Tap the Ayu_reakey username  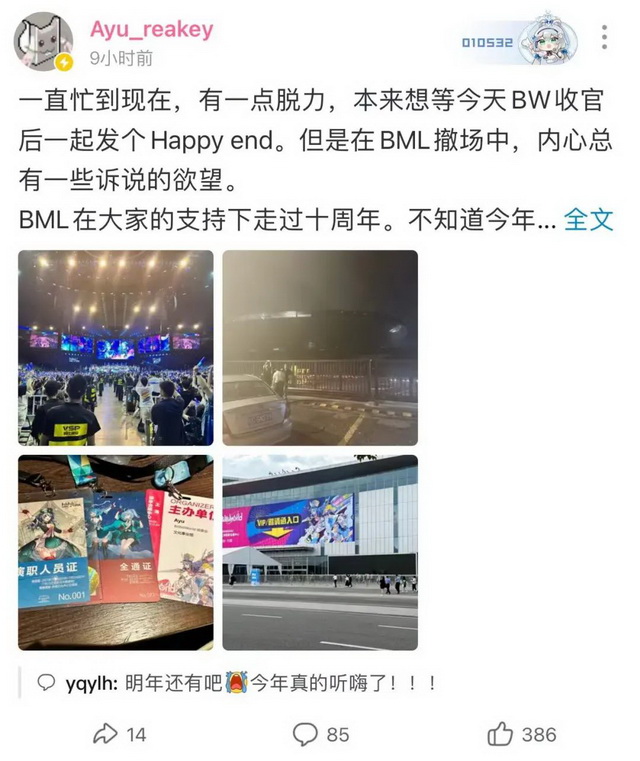151,30
